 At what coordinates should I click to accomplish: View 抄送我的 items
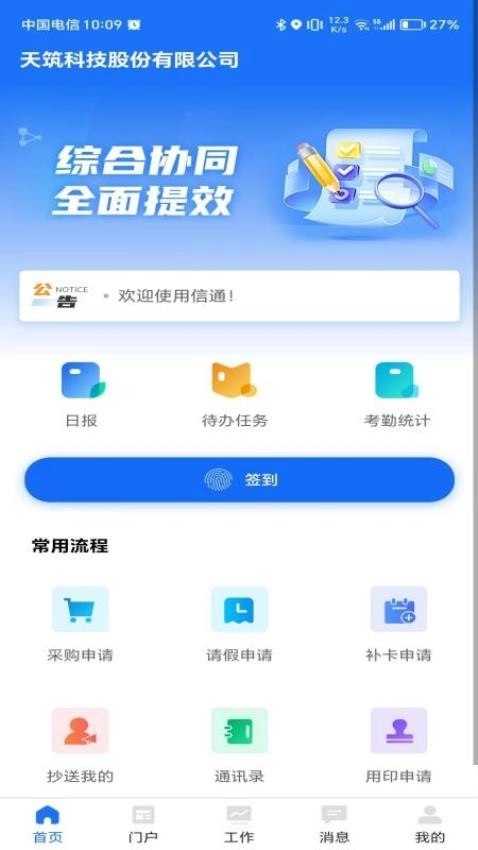(x=80, y=746)
